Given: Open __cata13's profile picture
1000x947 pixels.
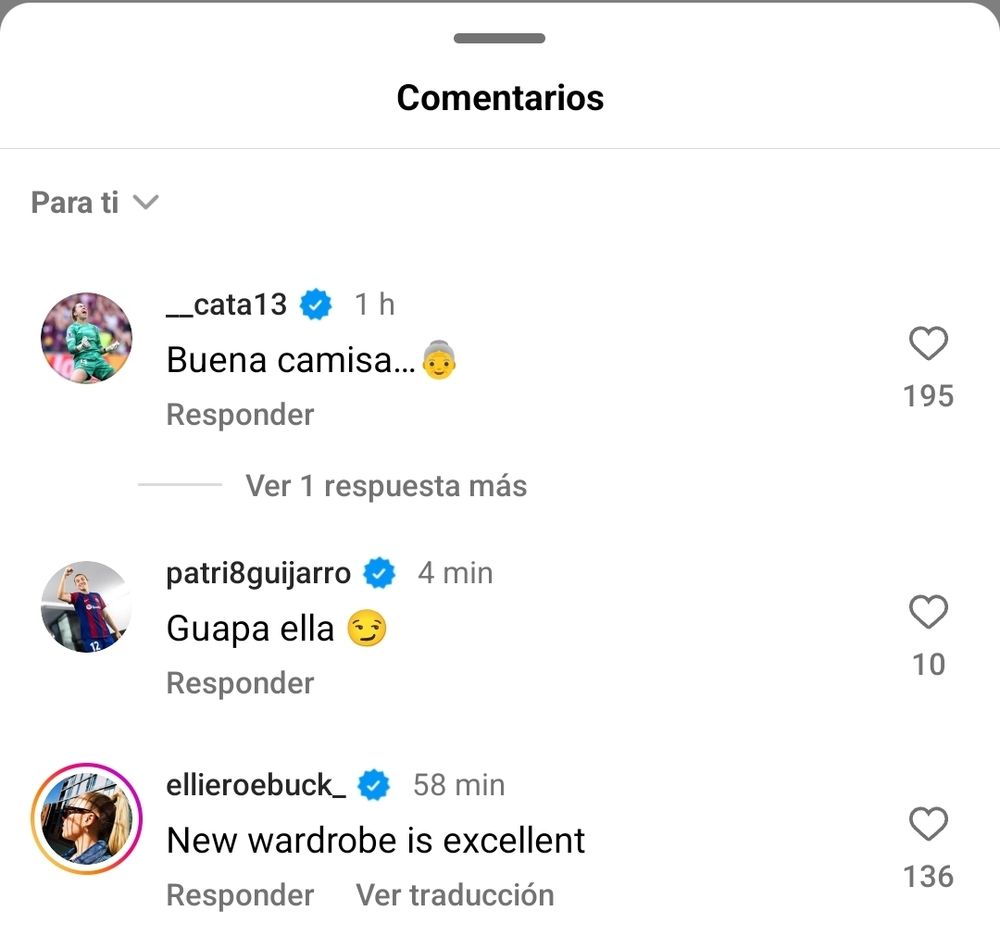Looking at the screenshot, I should (86, 338).
